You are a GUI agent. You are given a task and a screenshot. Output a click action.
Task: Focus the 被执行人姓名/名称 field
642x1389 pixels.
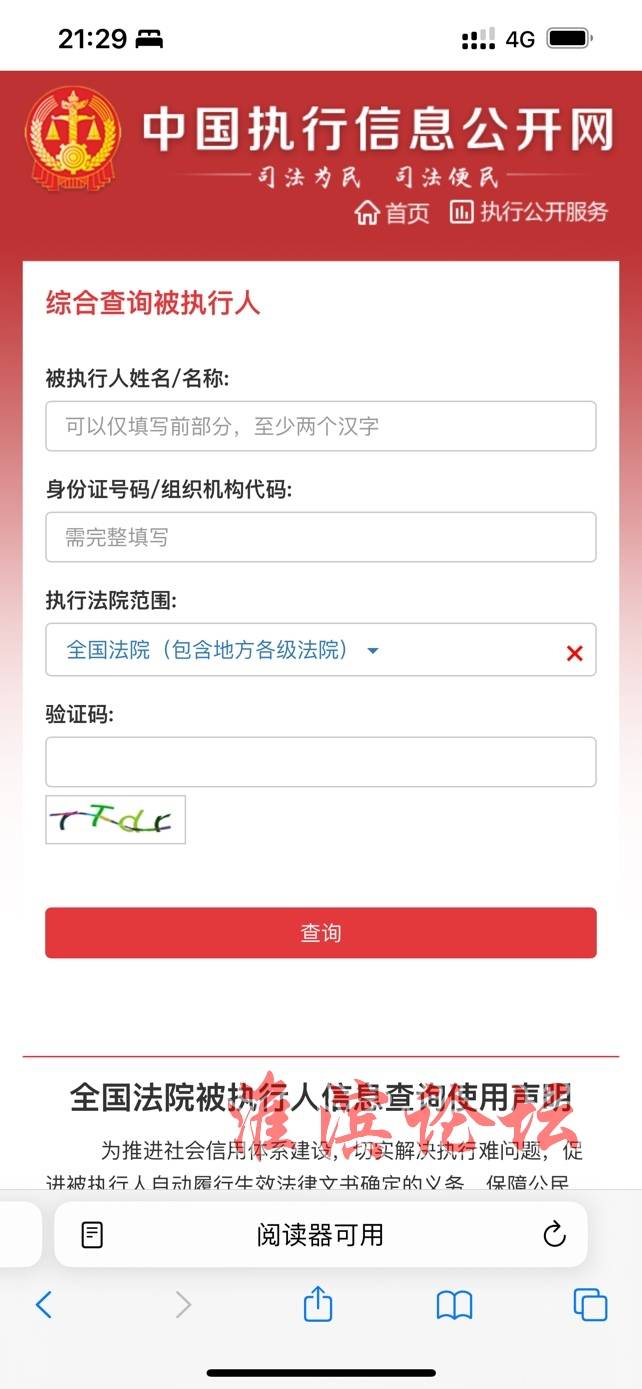pos(320,426)
